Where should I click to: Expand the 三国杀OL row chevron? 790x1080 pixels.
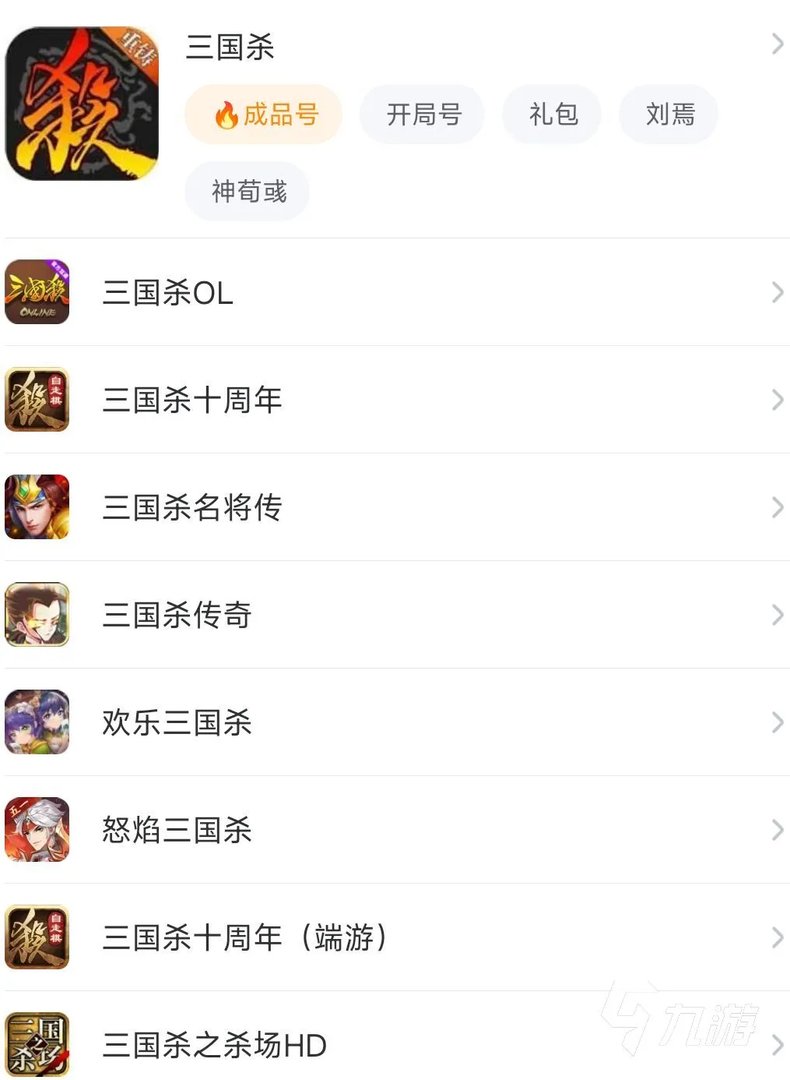tap(777, 293)
